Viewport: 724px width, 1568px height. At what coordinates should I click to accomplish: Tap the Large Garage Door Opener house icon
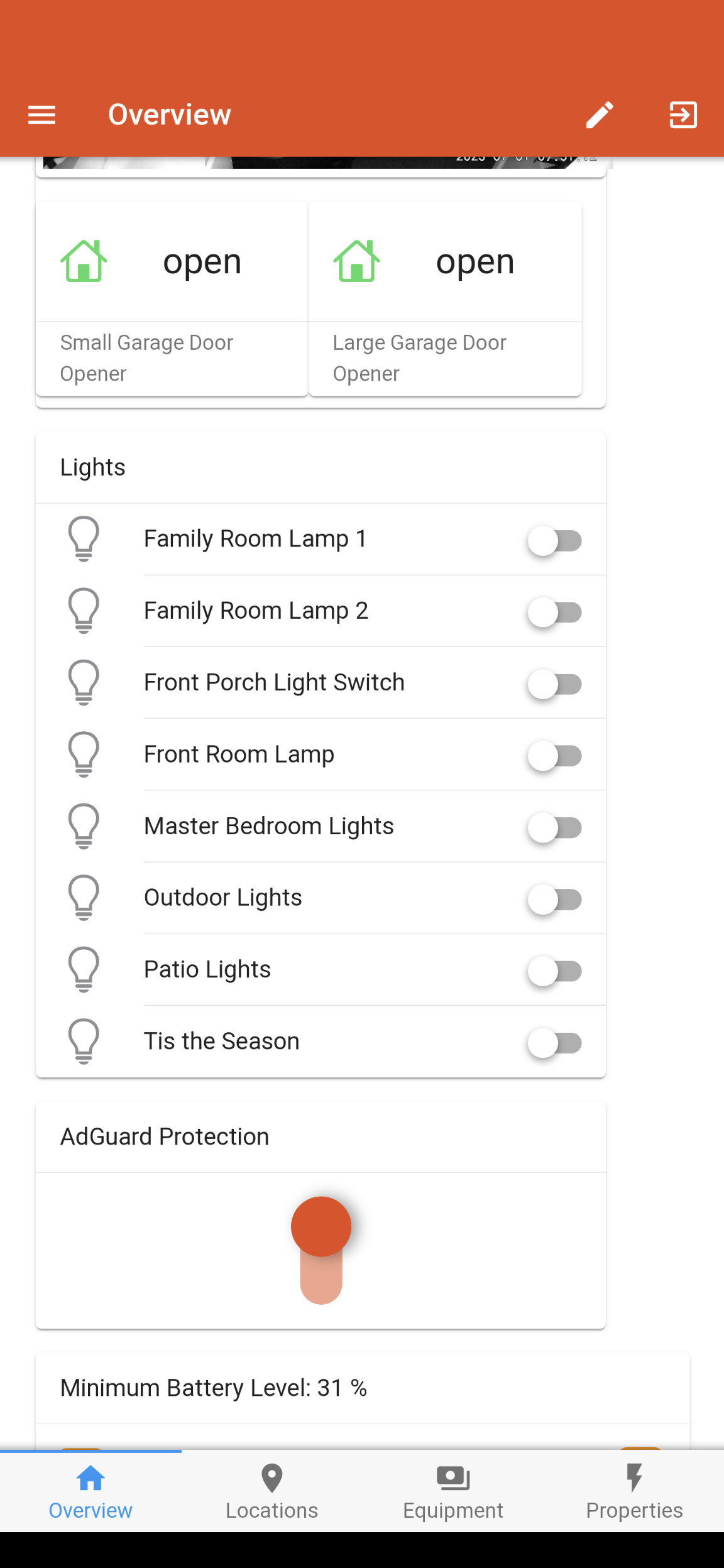(356, 261)
